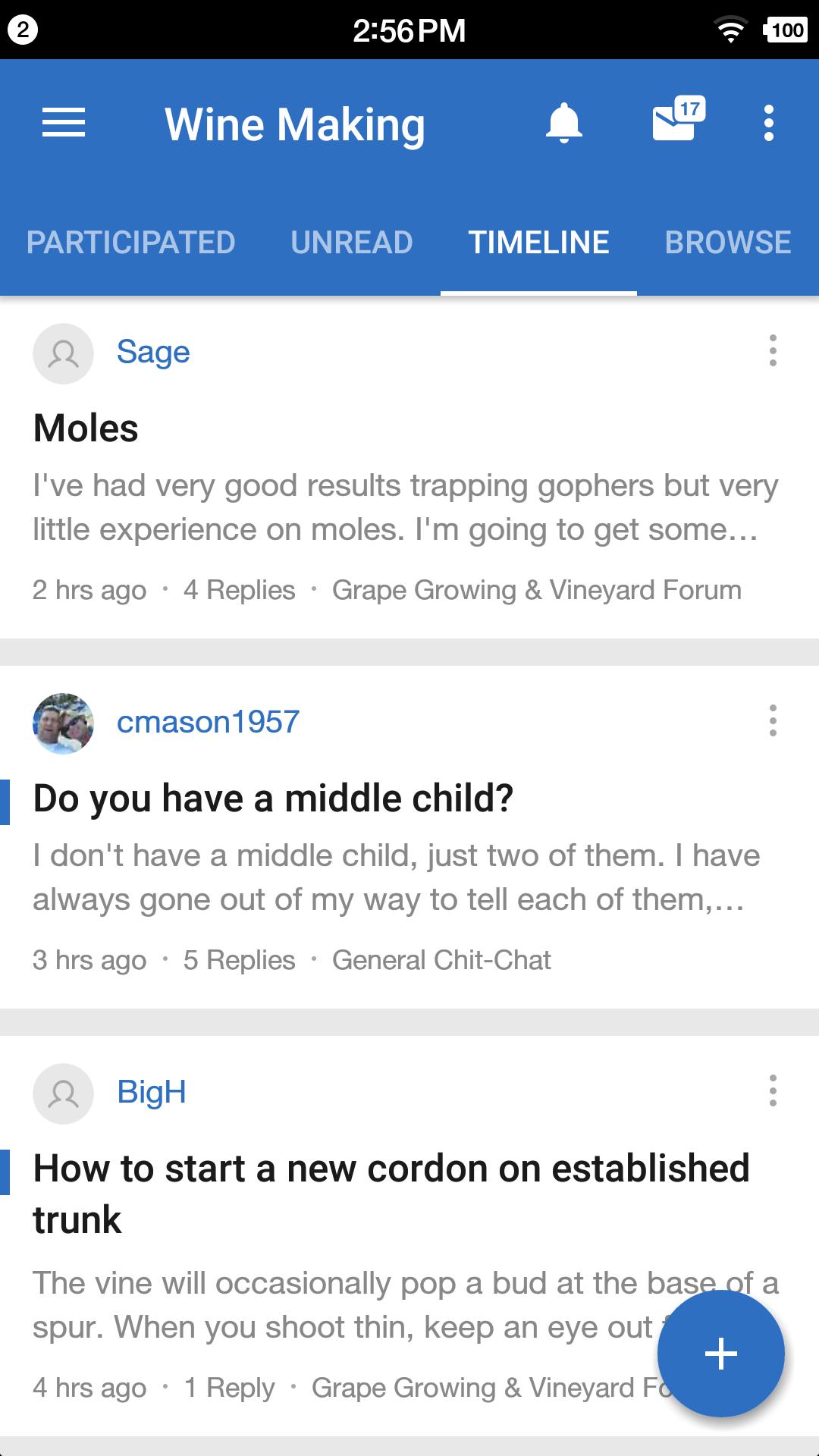Open the notifications bell
This screenshot has width=819, height=1456.
[x=563, y=123]
